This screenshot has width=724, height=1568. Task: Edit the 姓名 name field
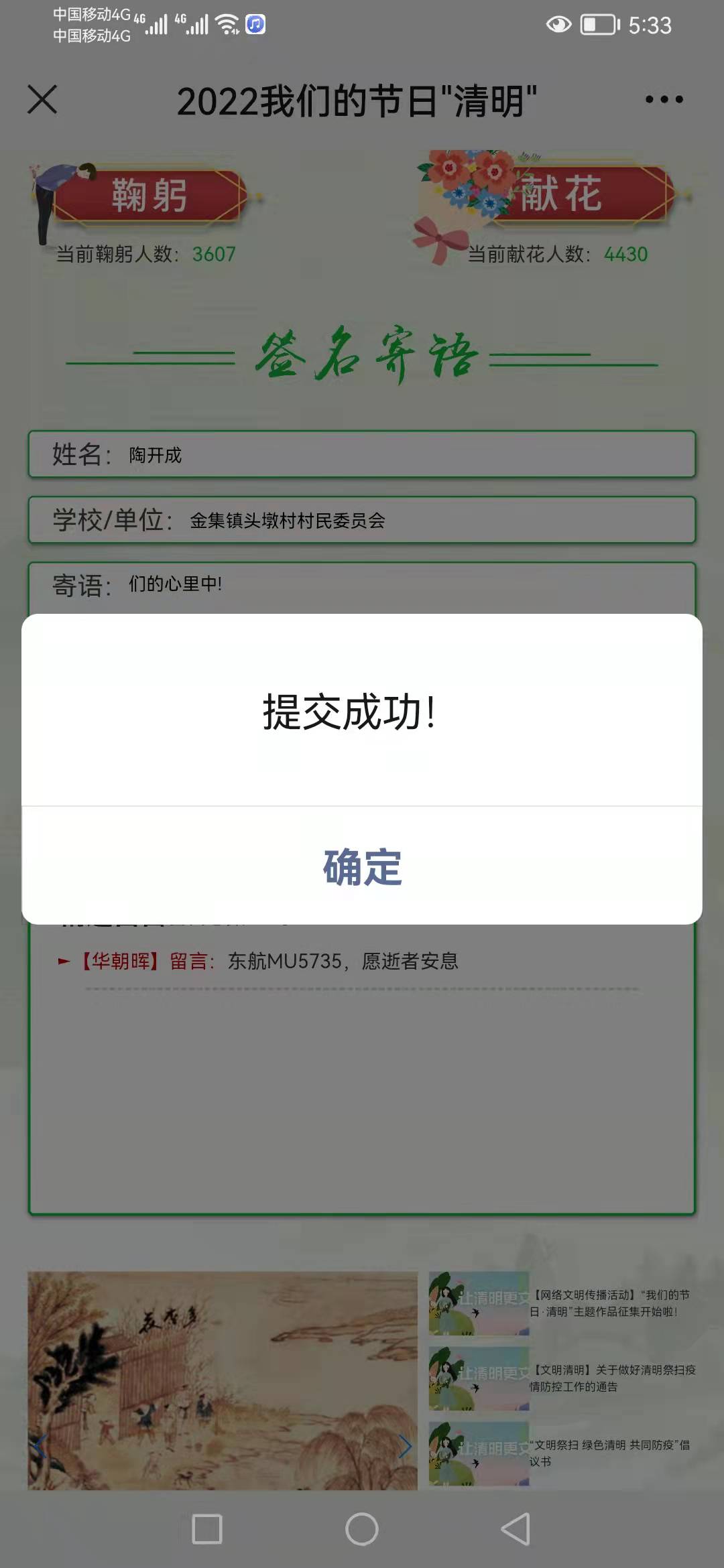pos(362,454)
